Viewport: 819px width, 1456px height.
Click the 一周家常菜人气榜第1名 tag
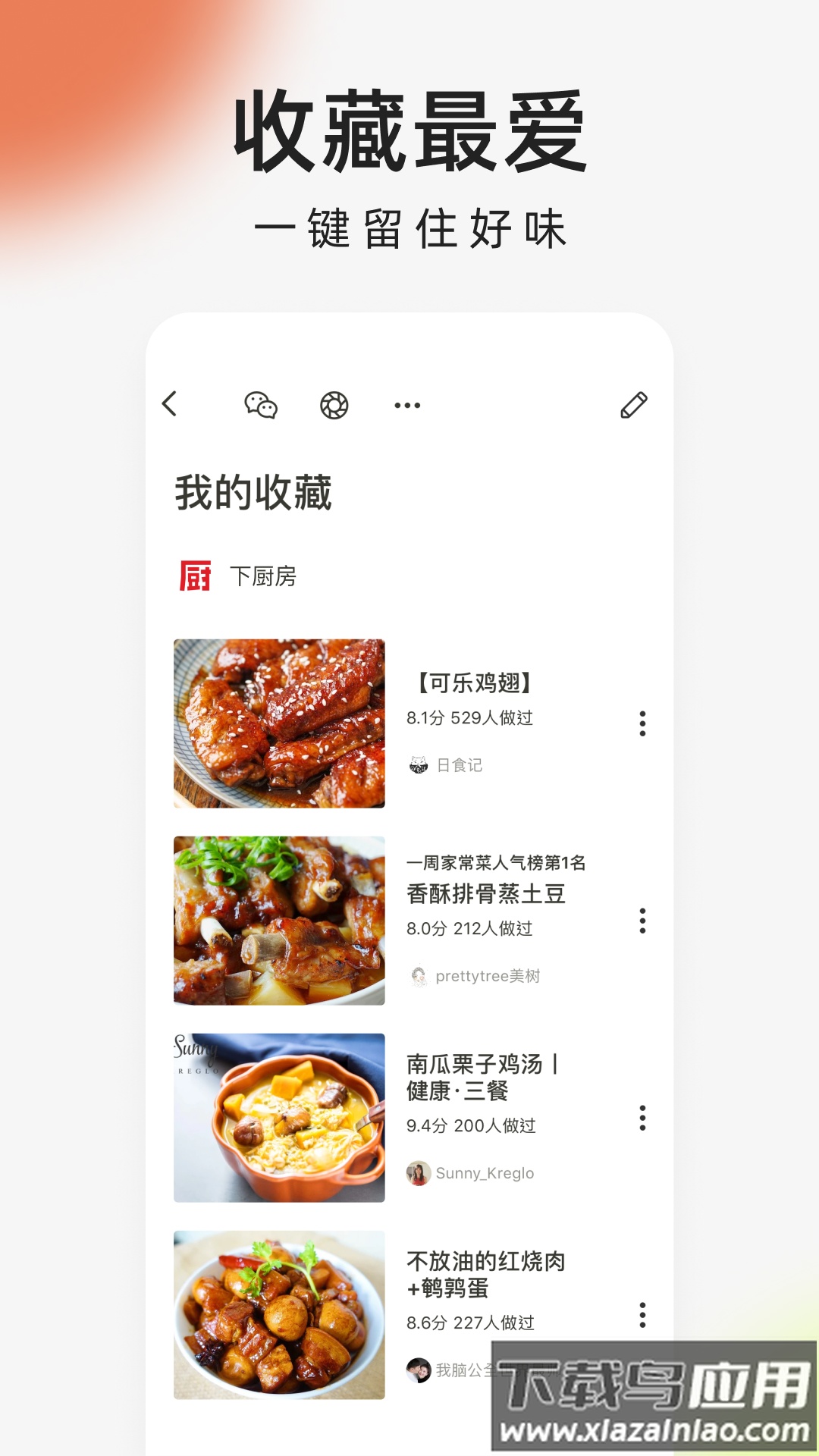pyautogui.click(x=497, y=863)
